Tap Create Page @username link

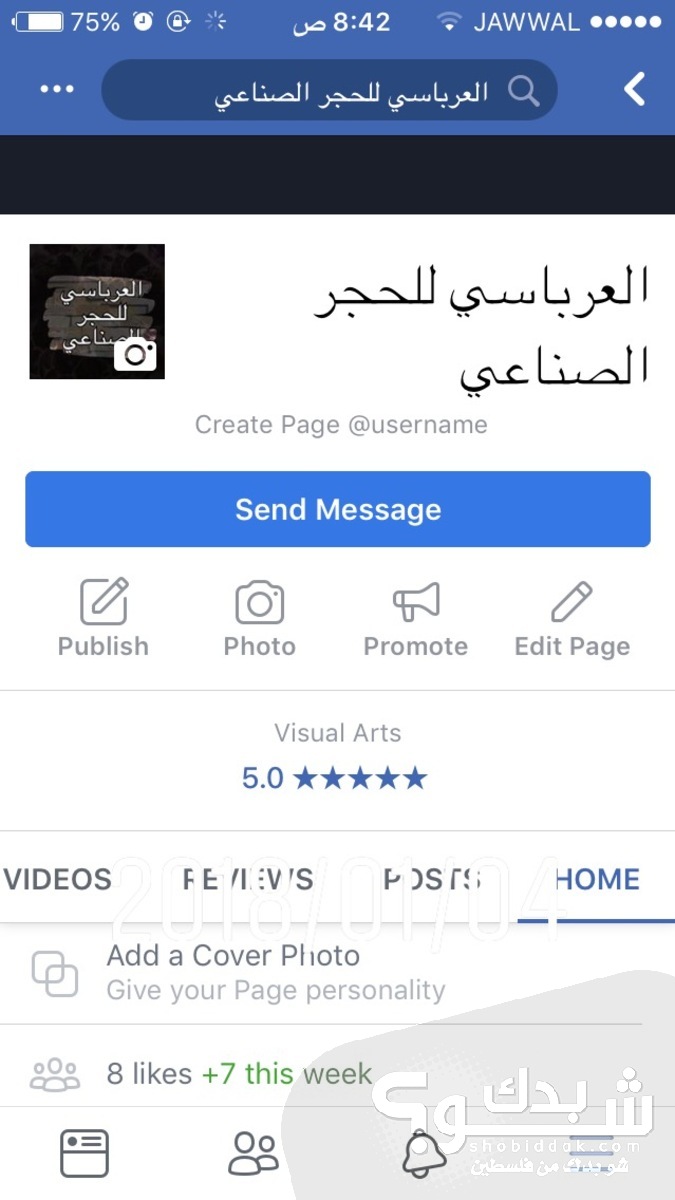[341, 425]
